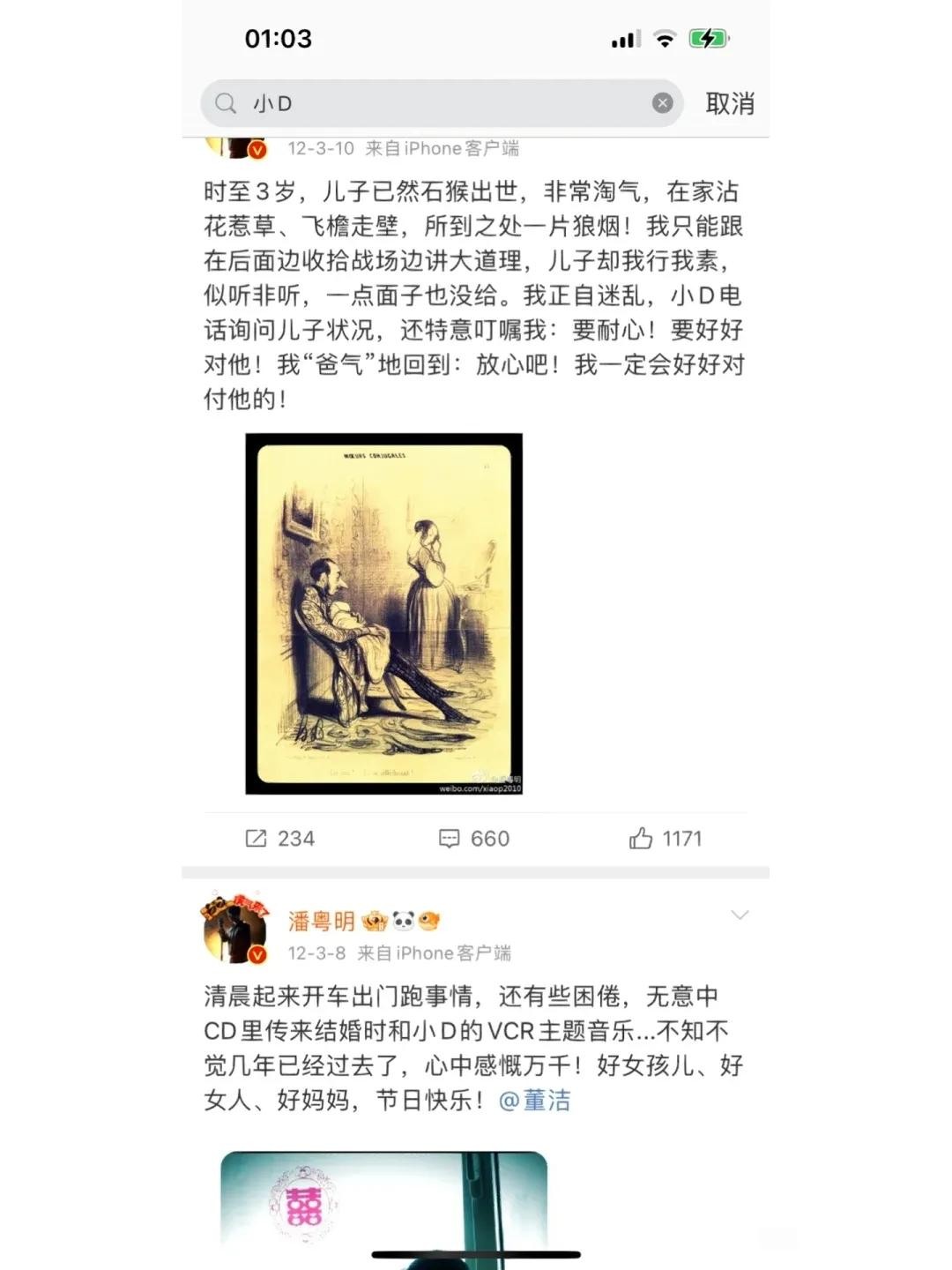Open the 660 comments on the first post
The width and height of the screenshot is (952, 1270).
click(474, 838)
